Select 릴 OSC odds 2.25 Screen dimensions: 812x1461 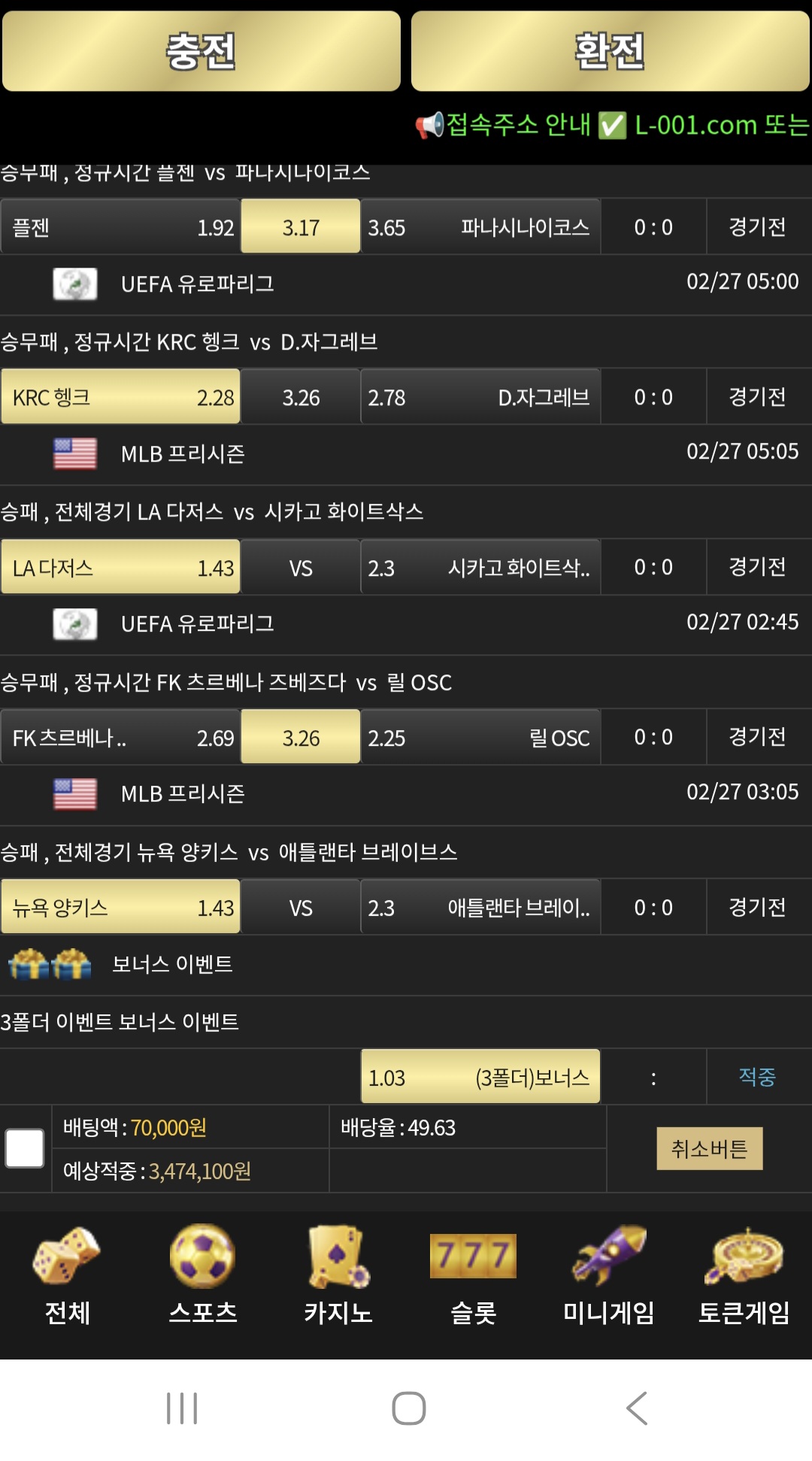(480, 738)
